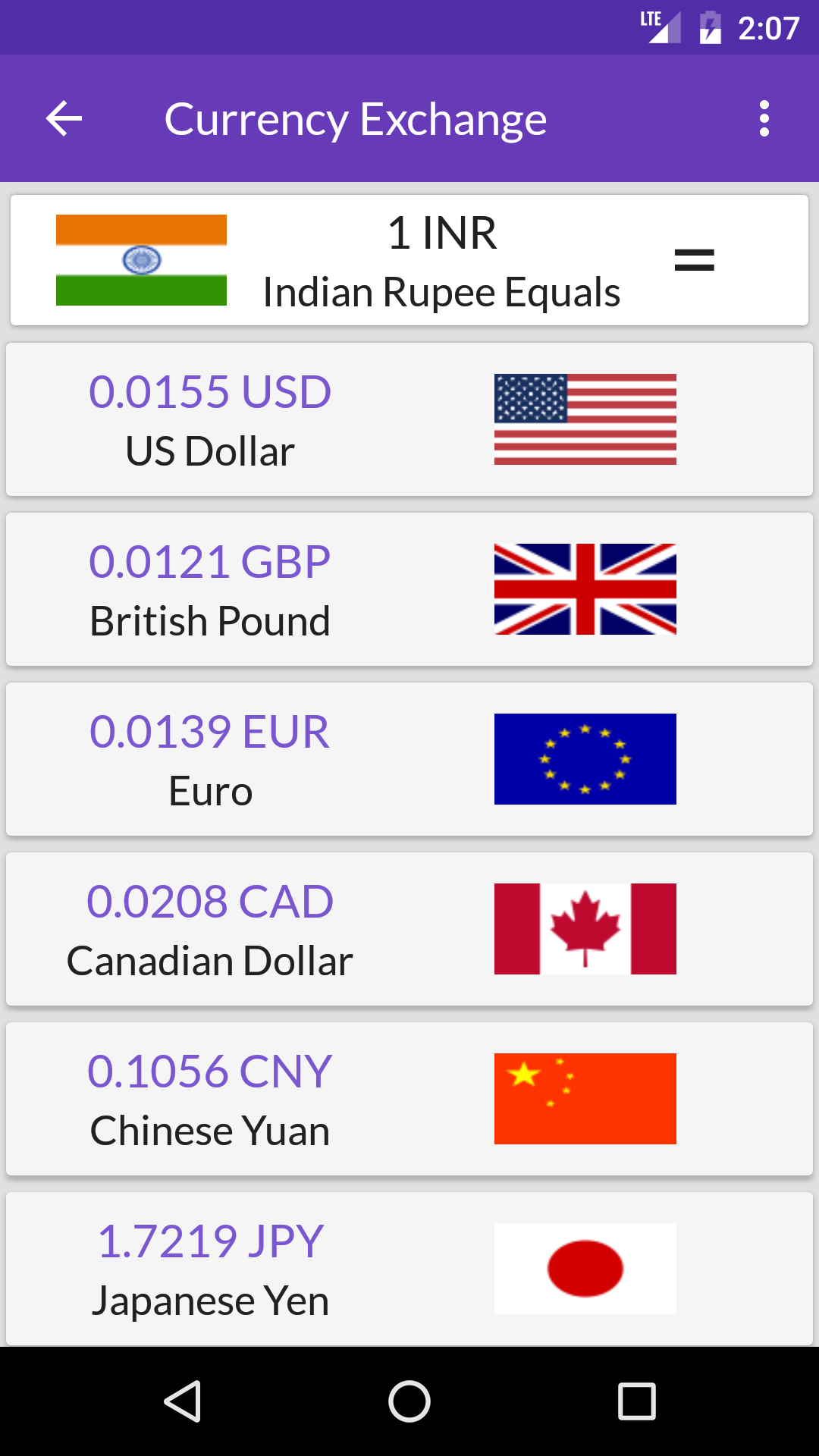Open the recent apps view
This screenshot has width=819, height=1456.
(637, 1401)
